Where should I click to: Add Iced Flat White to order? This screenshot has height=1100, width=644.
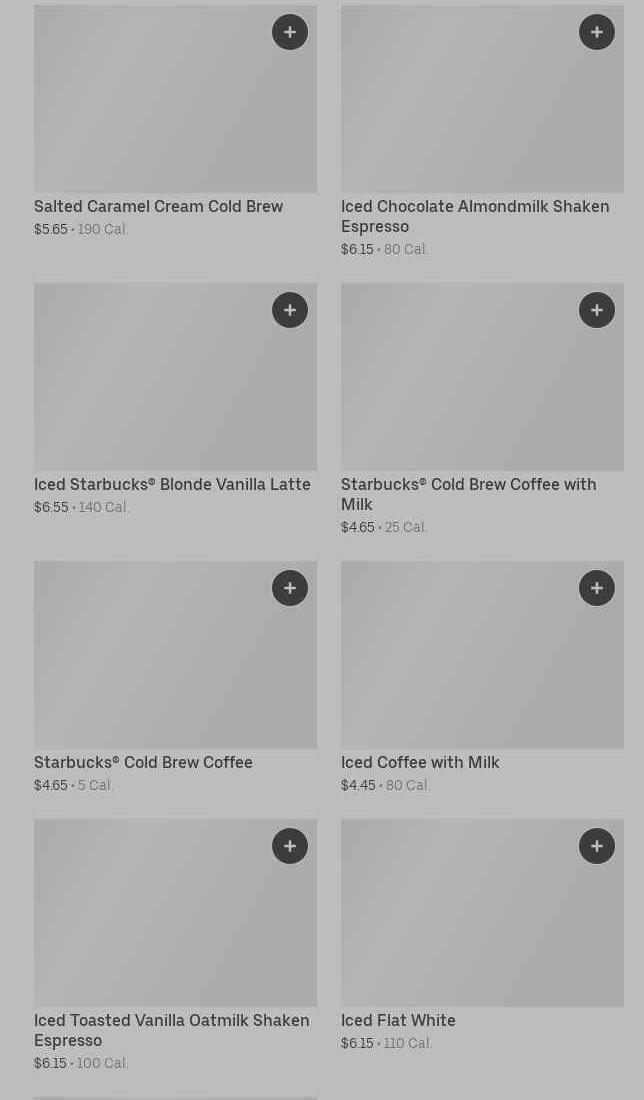(x=597, y=846)
